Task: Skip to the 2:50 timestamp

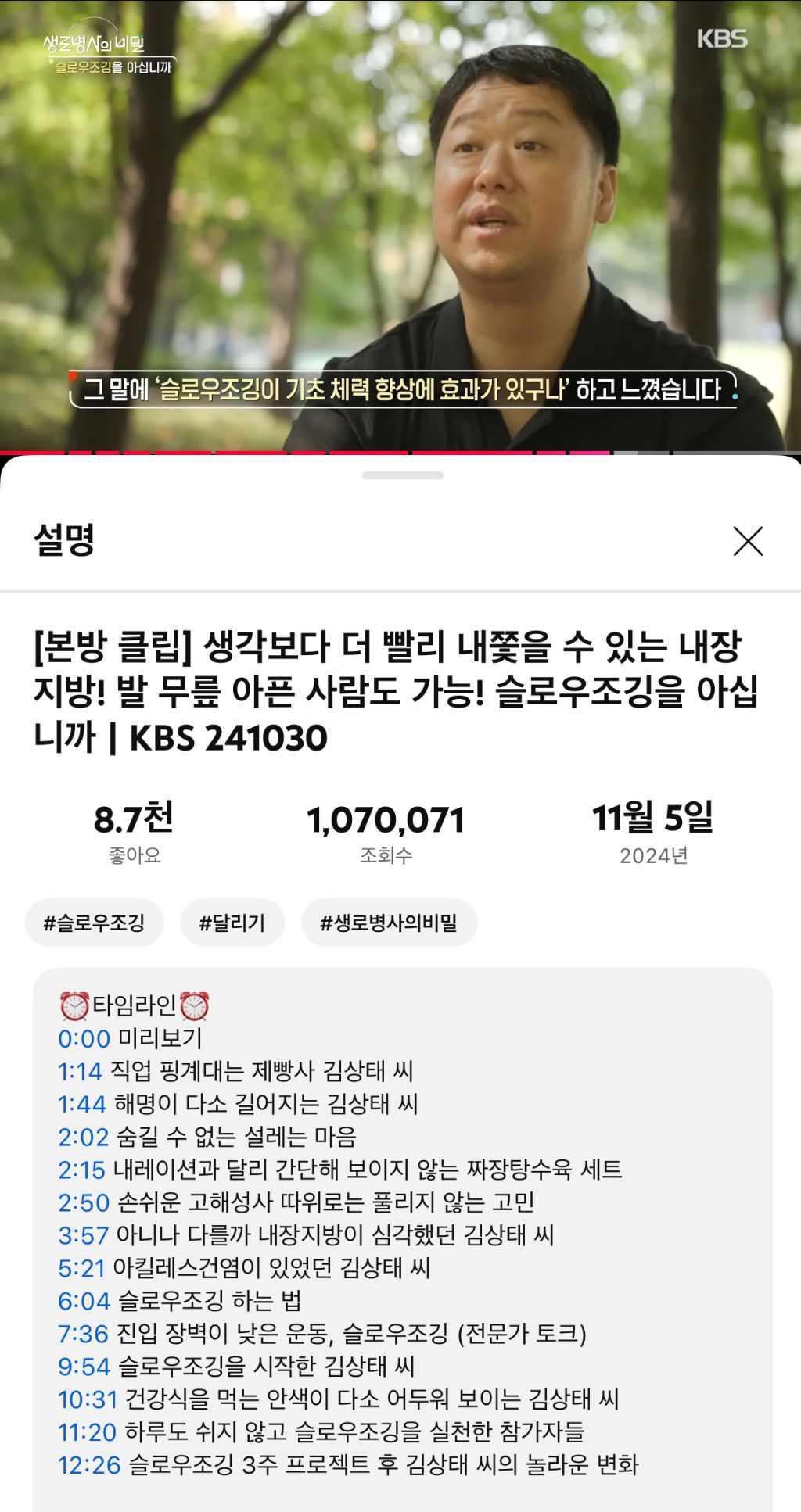Action: pyautogui.click(x=84, y=1203)
